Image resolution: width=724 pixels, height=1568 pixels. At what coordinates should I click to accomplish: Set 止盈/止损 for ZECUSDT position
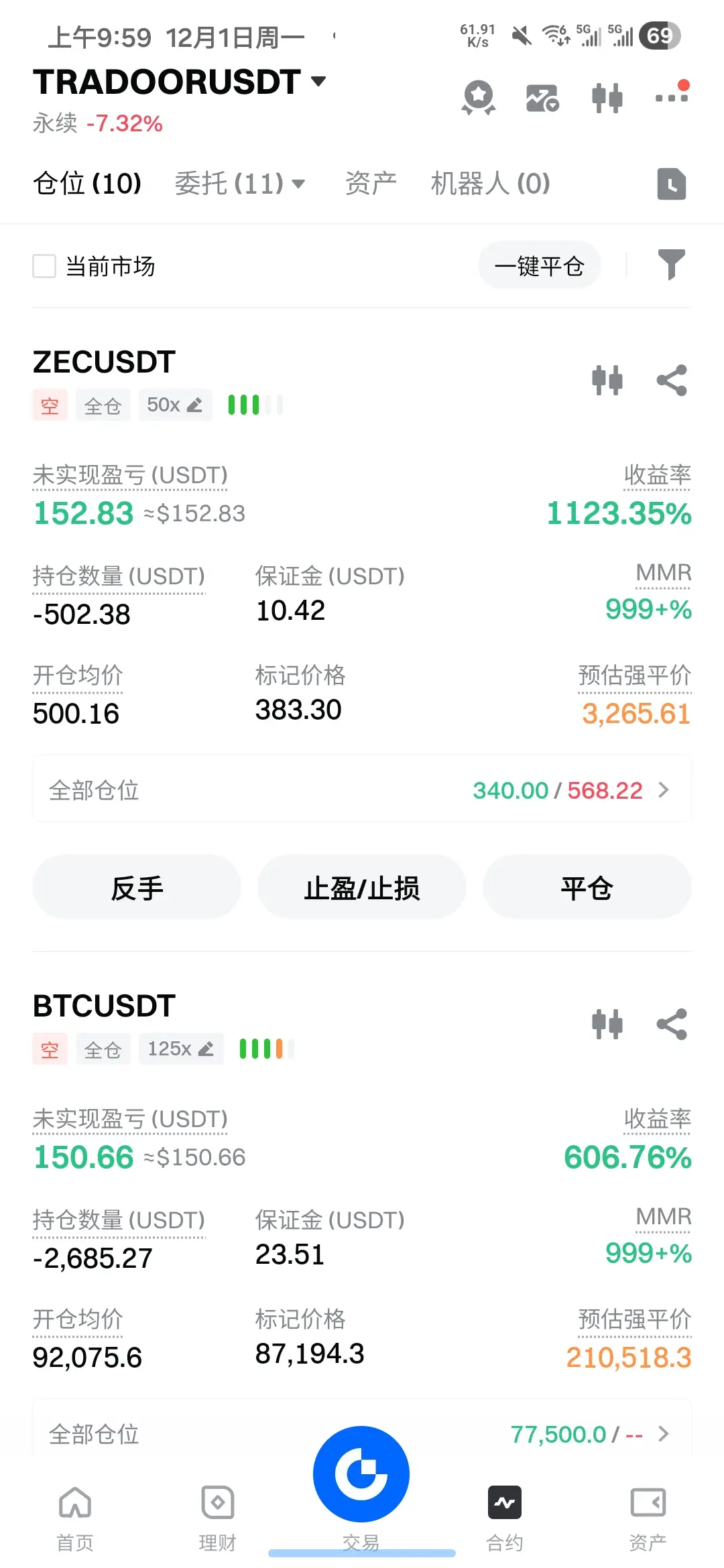[362, 887]
